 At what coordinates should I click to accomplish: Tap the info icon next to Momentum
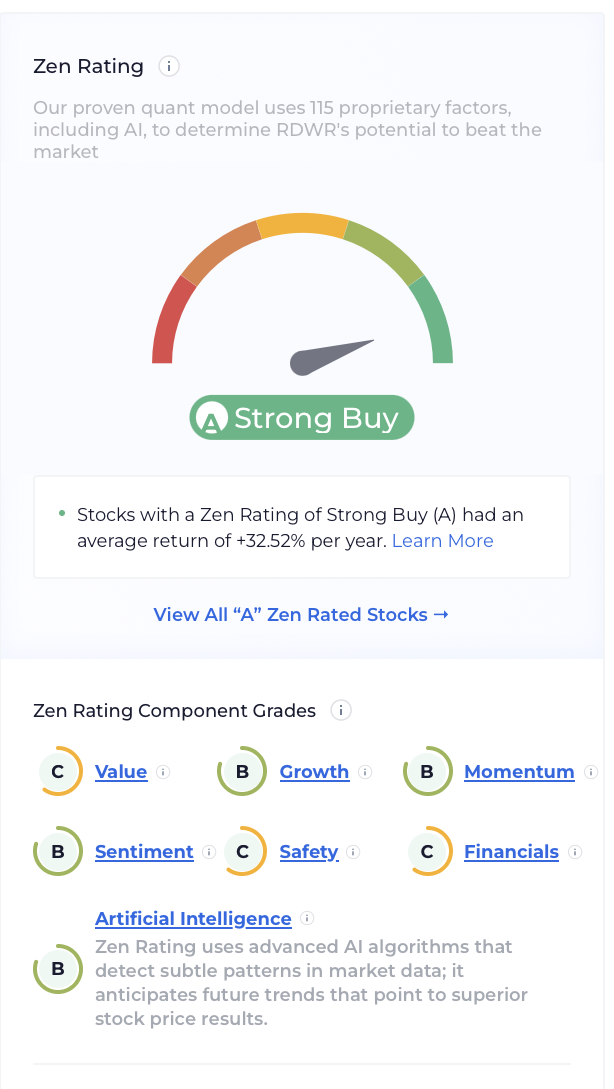pos(590,772)
